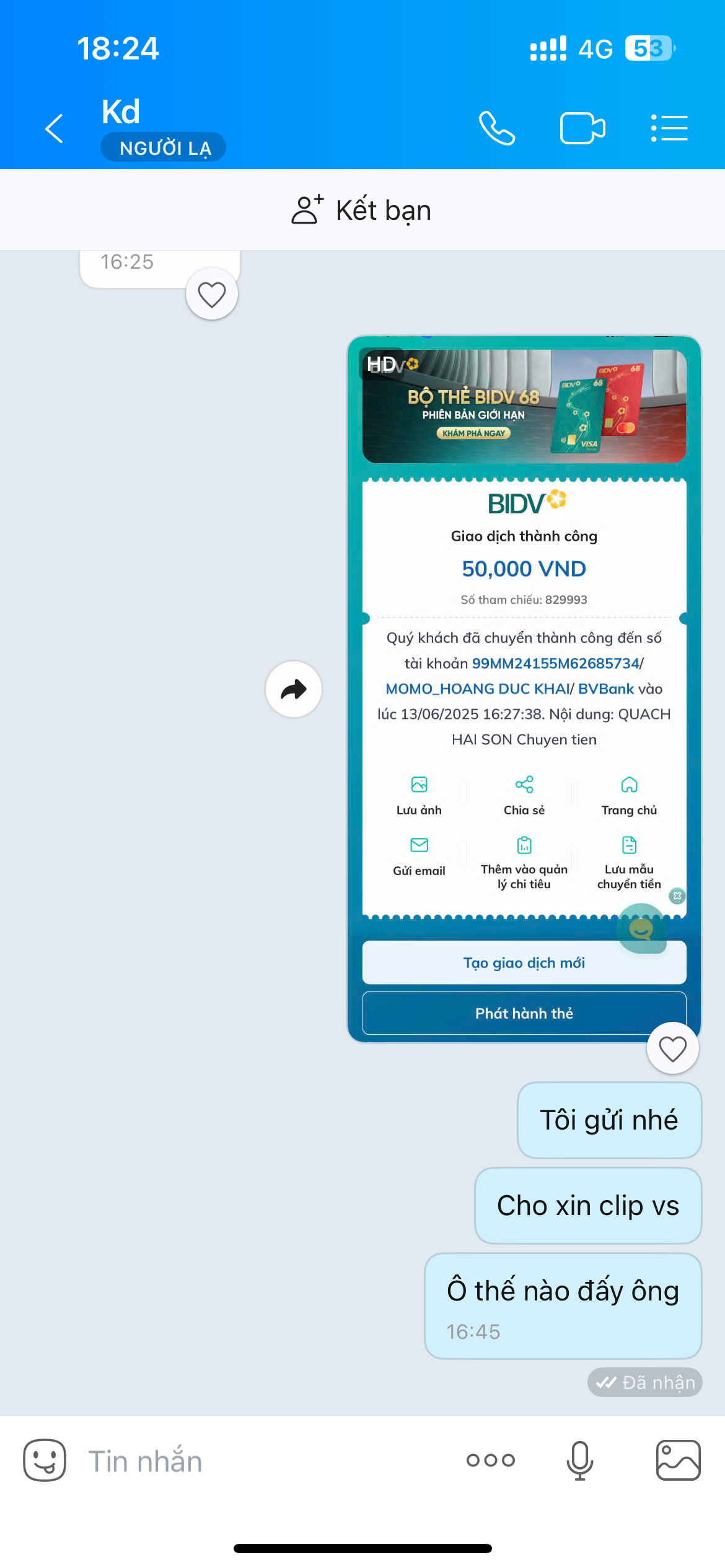725x1568 pixels.
Task: Tap Kết bạn to add friend
Action: [362, 210]
